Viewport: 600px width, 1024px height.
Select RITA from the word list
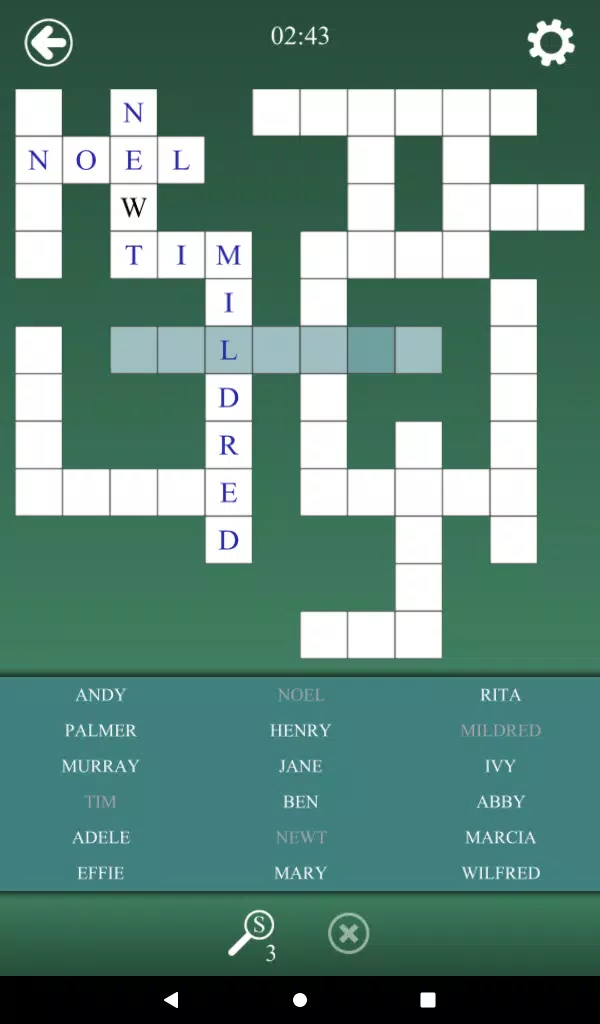click(500, 695)
